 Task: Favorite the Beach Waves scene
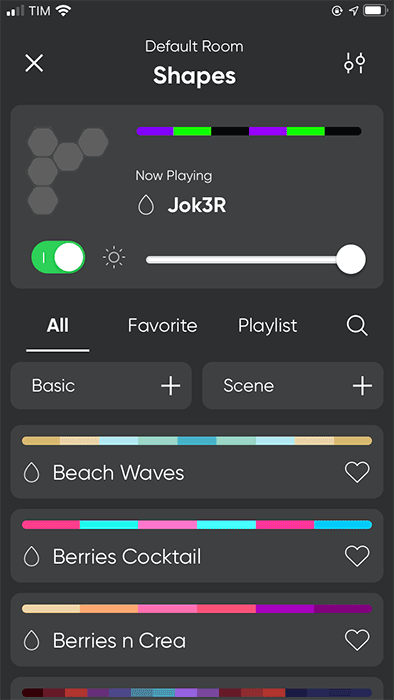click(357, 472)
